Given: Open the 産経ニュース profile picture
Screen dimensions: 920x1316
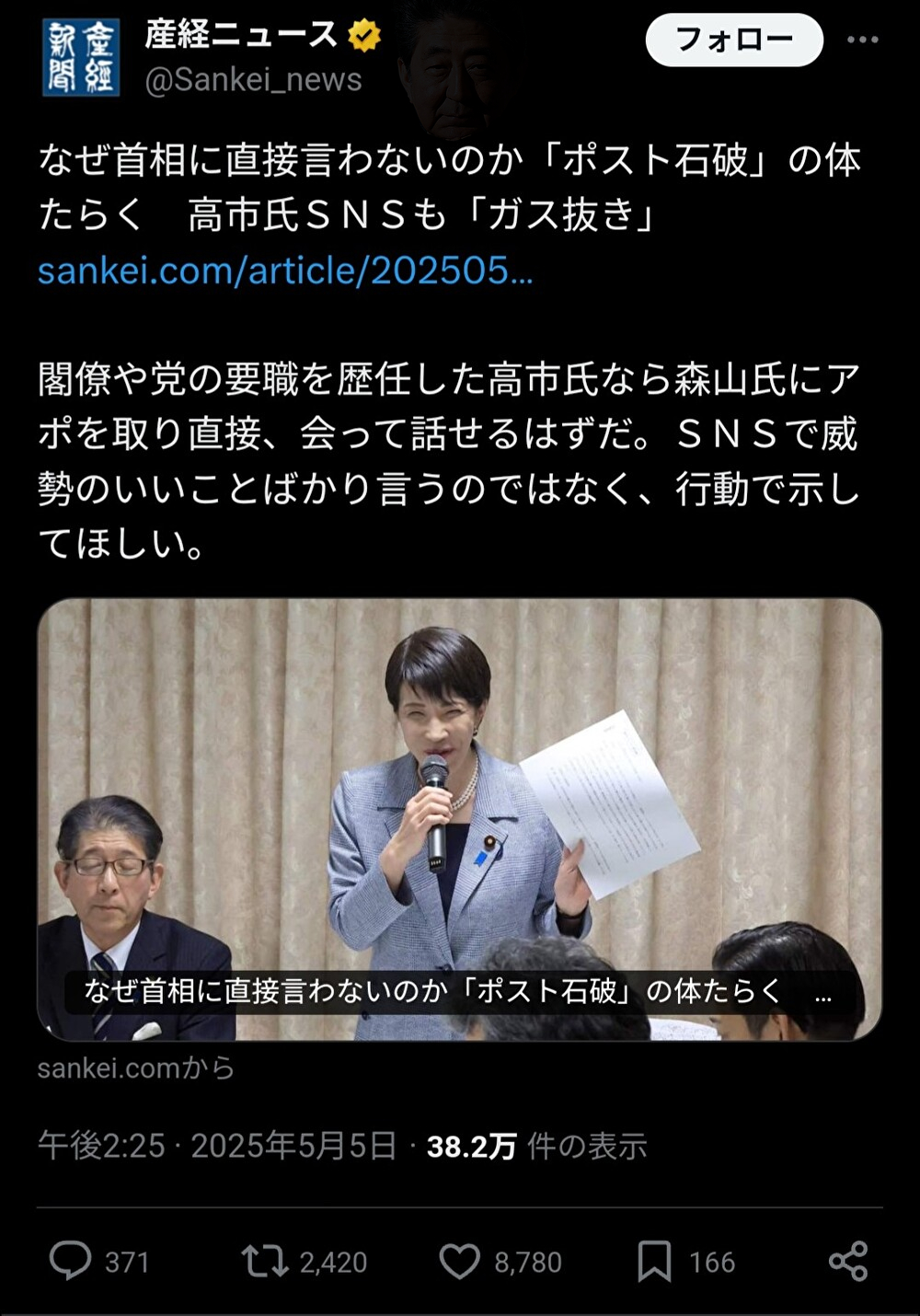Looking at the screenshot, I should point(81,57).
